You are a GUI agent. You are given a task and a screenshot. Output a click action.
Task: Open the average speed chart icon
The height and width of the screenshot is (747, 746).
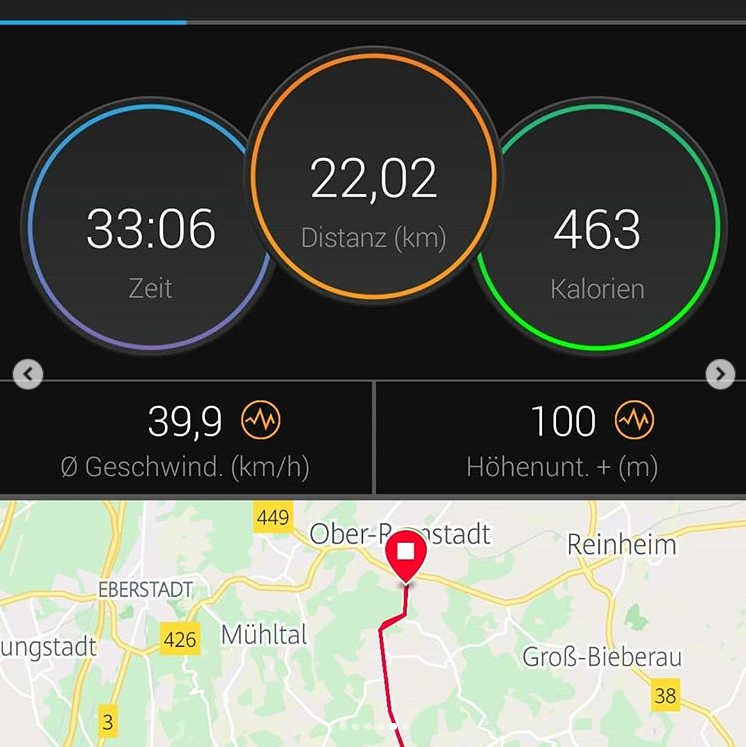[261, 421]
